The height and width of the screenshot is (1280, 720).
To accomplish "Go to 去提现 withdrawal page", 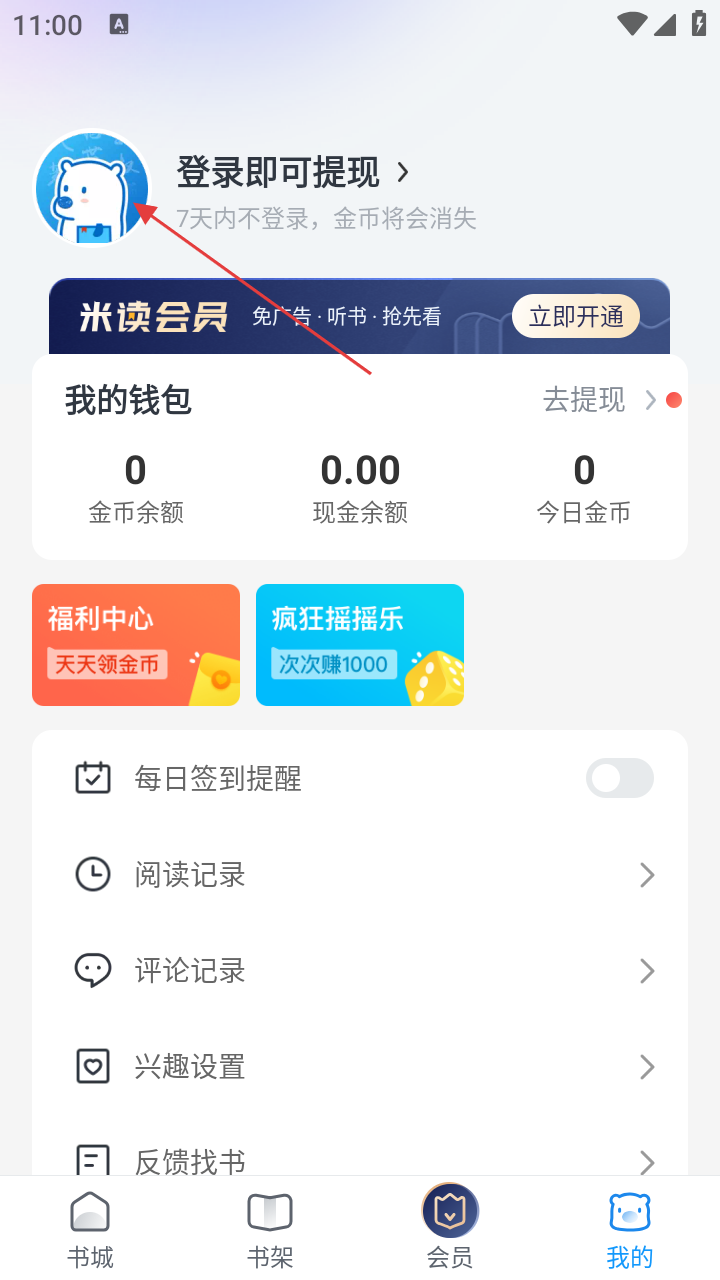I will pos(598,400).
